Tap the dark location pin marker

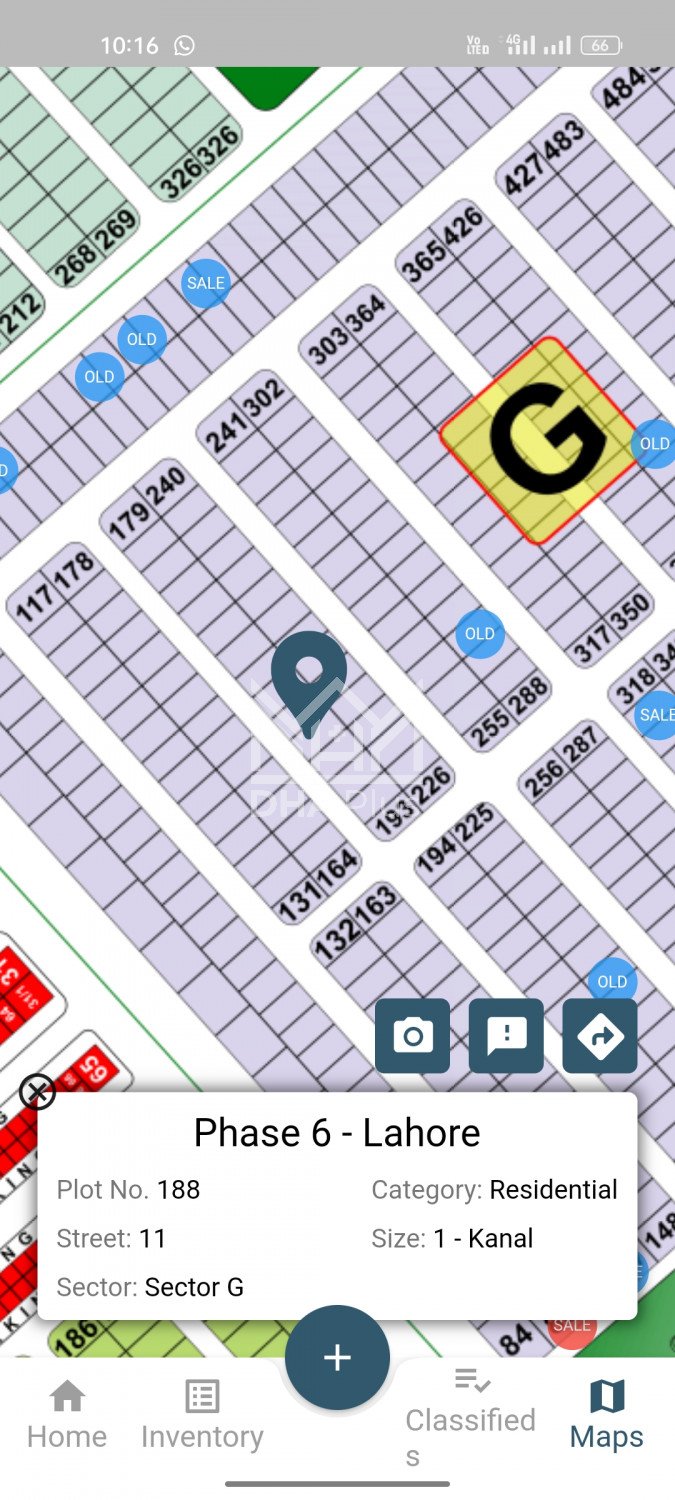click(309, 675)
